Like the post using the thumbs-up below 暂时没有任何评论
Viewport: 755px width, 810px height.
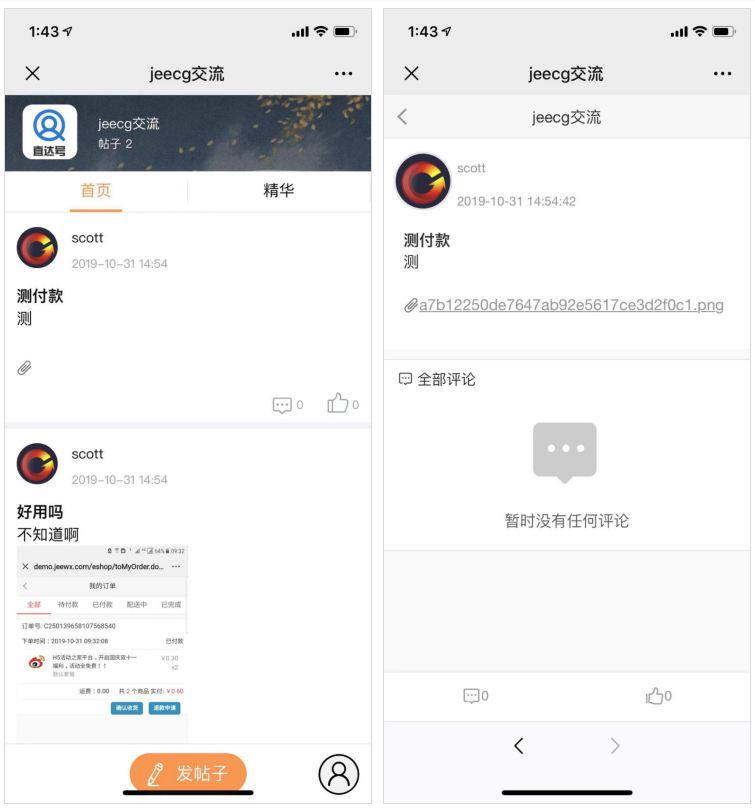658,696
